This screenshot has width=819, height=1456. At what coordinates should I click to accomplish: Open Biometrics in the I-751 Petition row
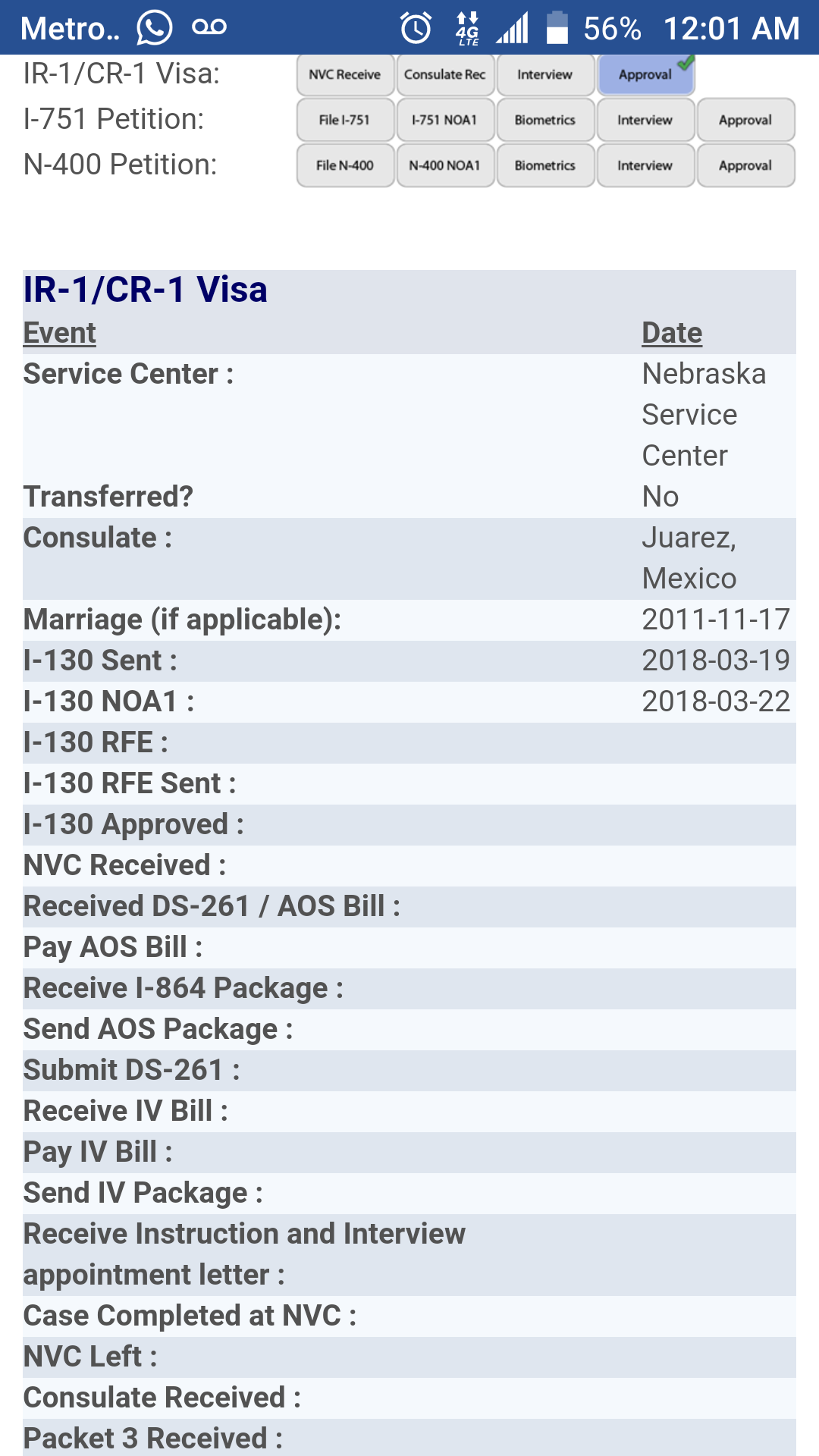[545, 120]
